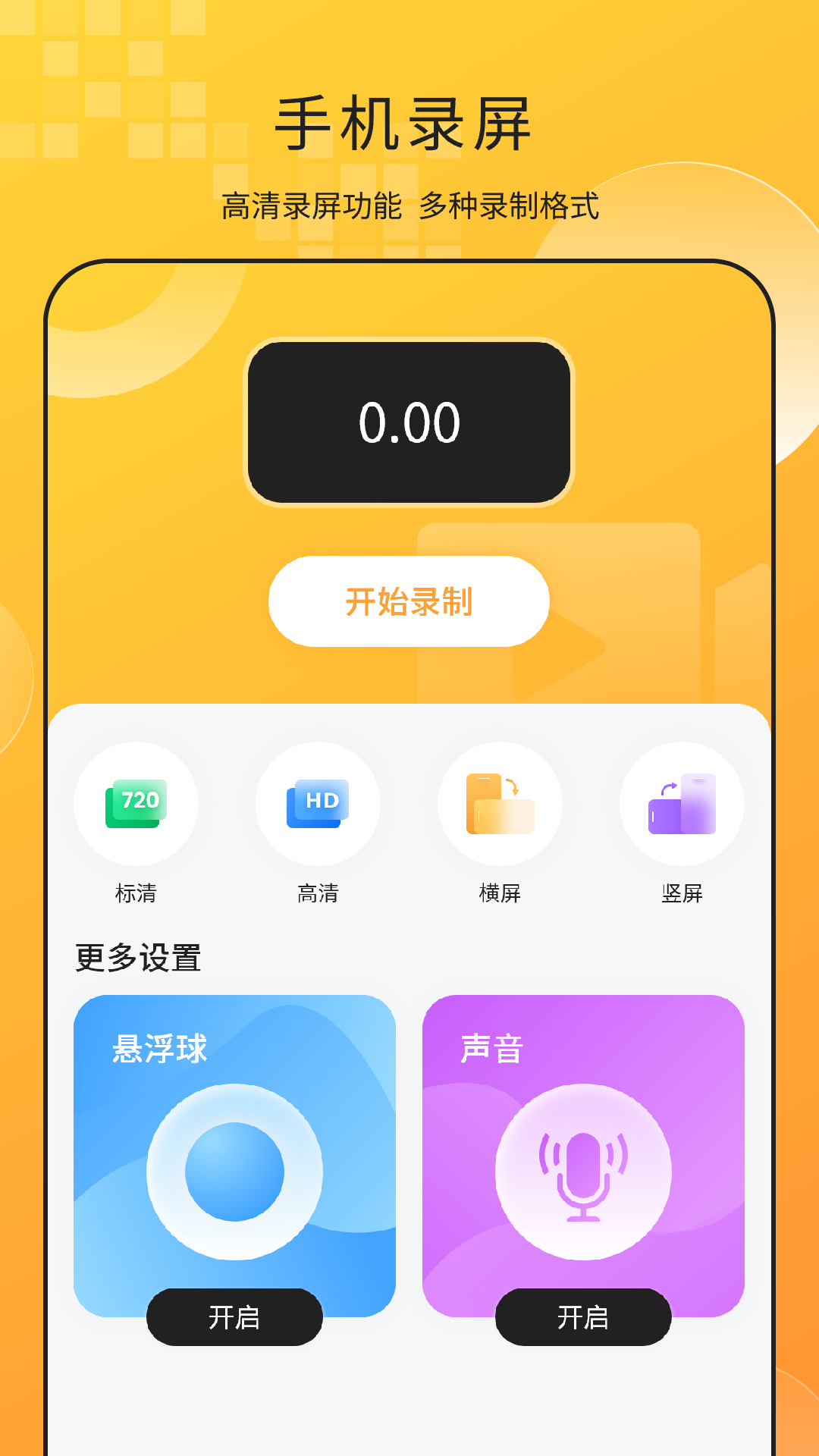
Task: Select the 高清 HD quality icon
Action: tap(318, 804)
